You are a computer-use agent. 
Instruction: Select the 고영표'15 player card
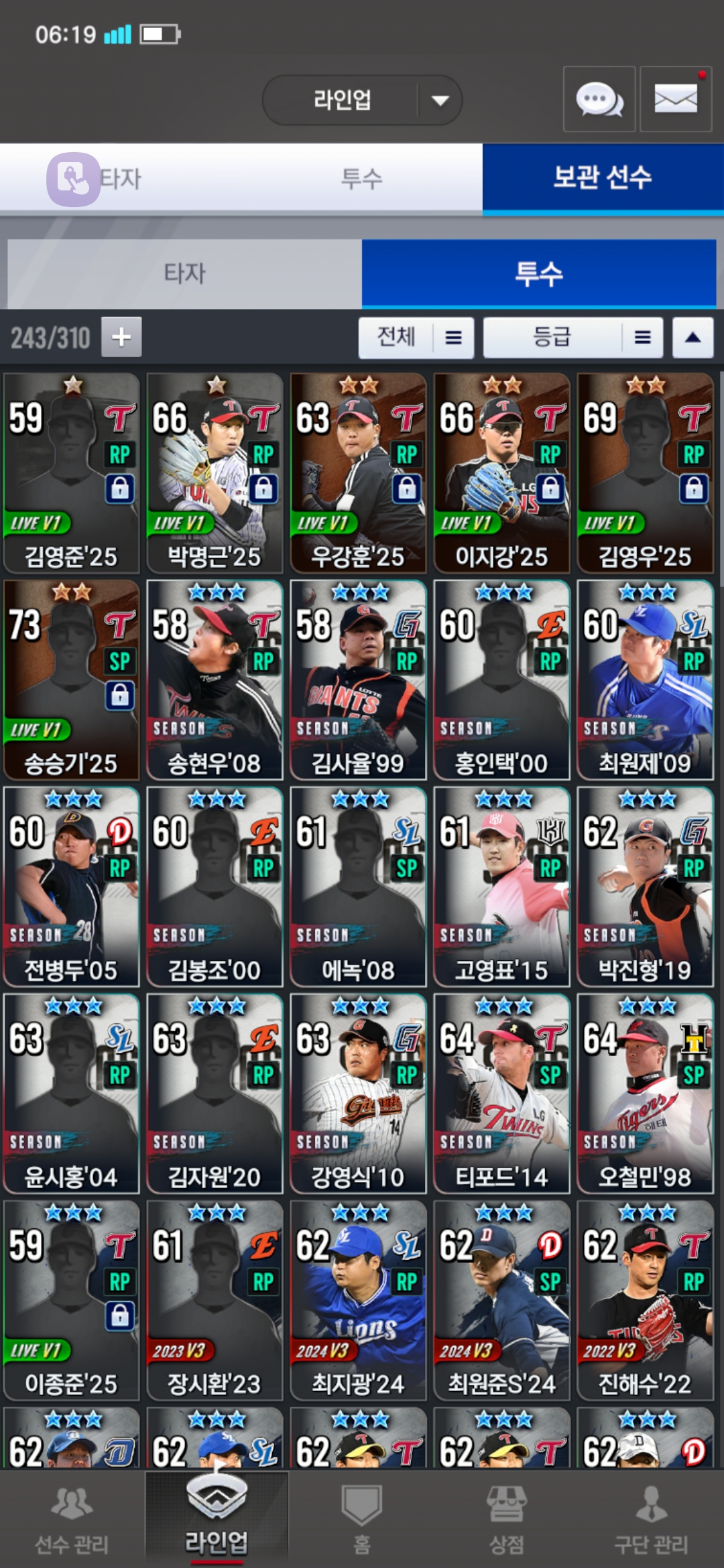click(x=501, y=887)
